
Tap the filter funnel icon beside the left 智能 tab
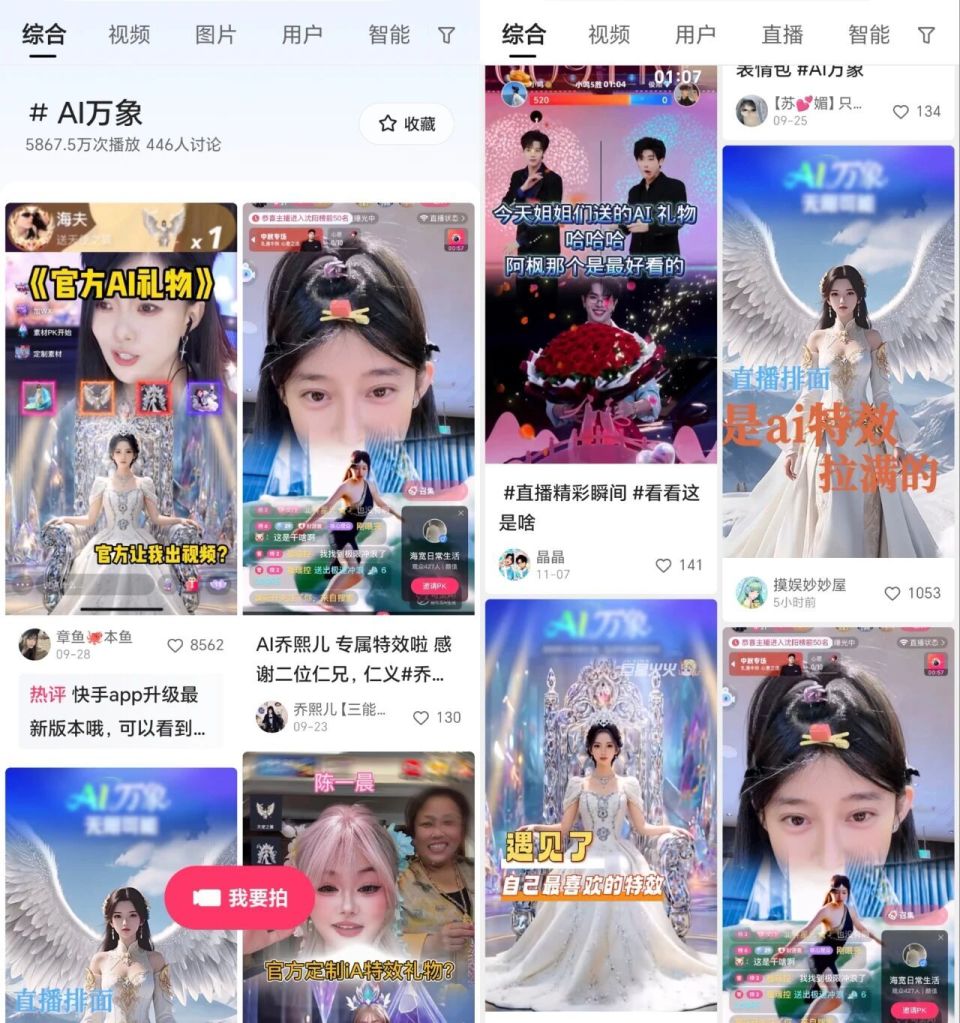(444, 35)
